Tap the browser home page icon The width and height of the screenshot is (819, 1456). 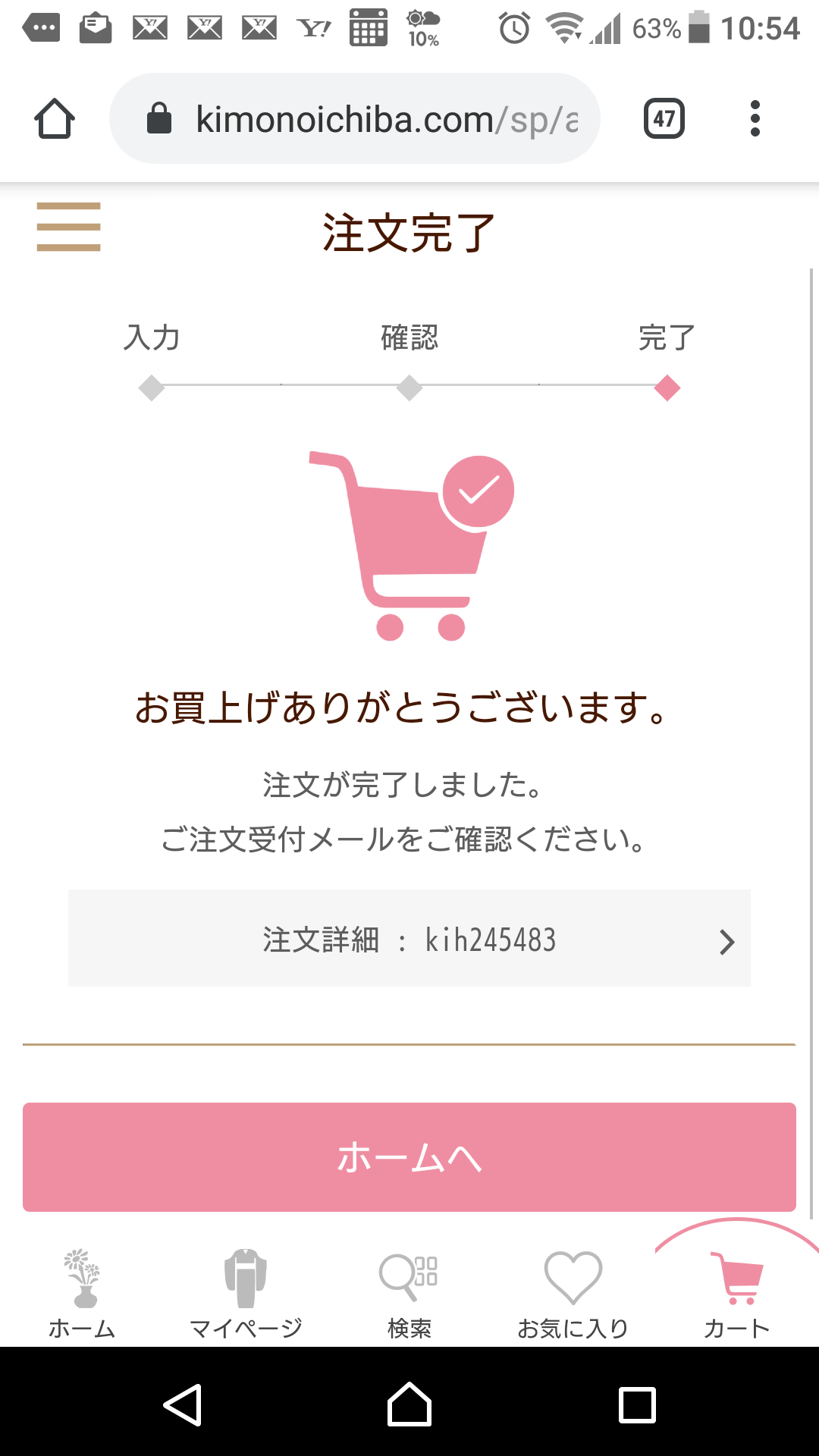[x=55, y=119]
